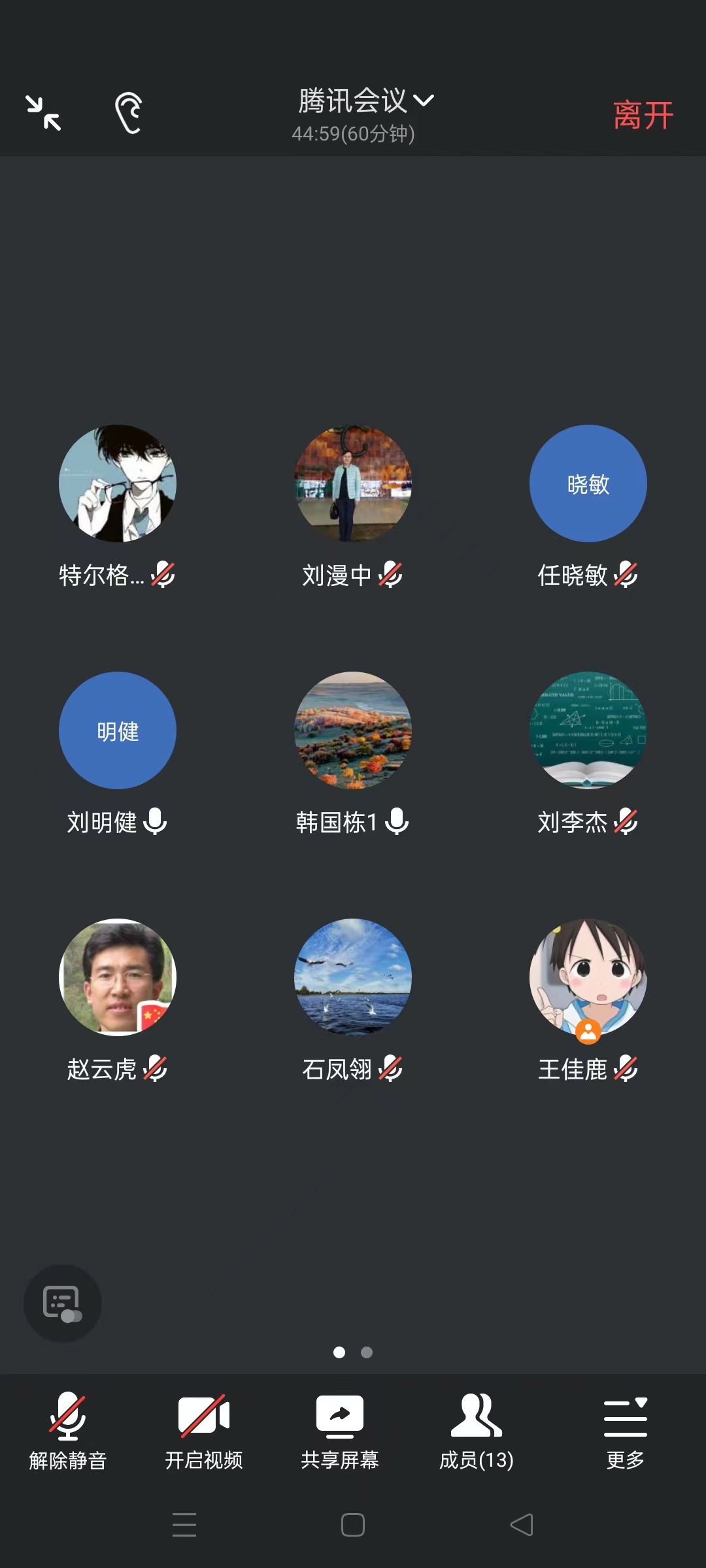Tap 刘明健's participant avatar
This screenshot has height=1568, width=706.
(118, 730)
